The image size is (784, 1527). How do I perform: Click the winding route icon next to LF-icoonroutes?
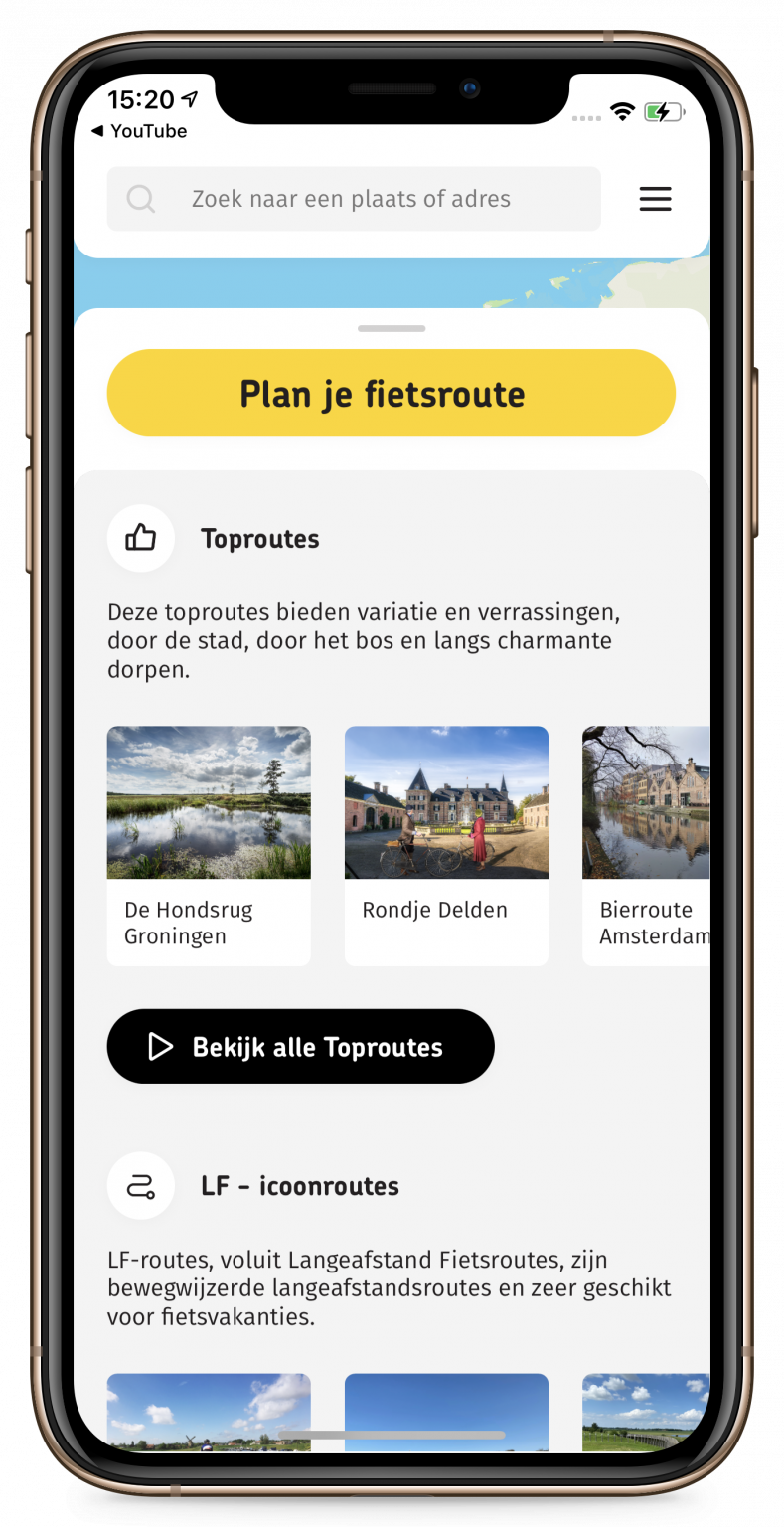tap(140, 1185)
